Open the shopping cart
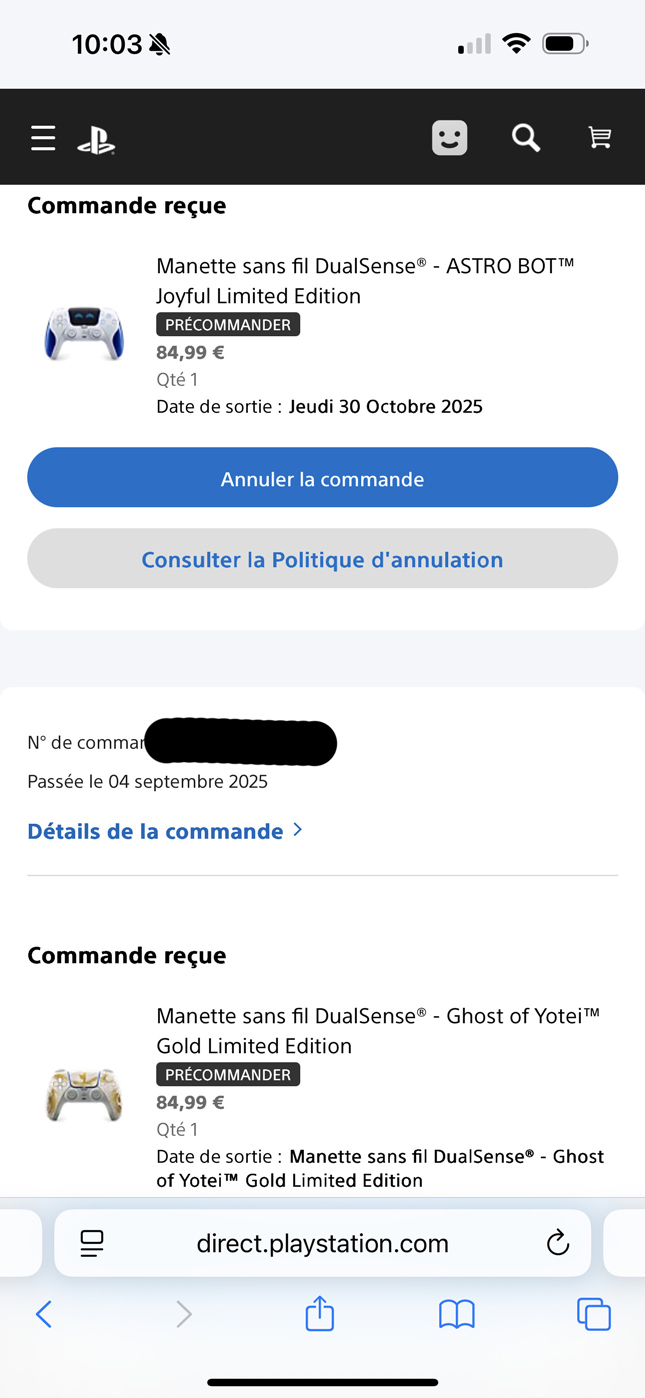 [599, 137]
